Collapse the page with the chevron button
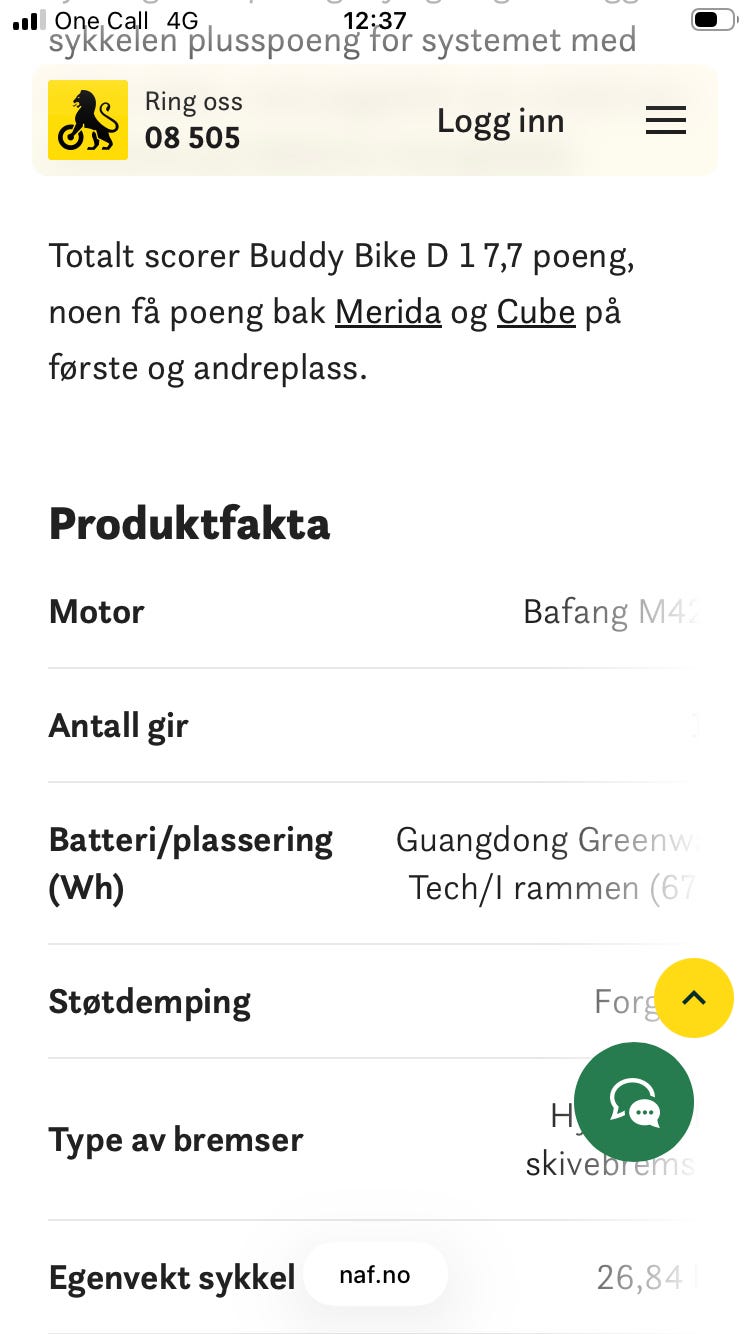This screenshot has height=1334, width=750. click(695, 998)
